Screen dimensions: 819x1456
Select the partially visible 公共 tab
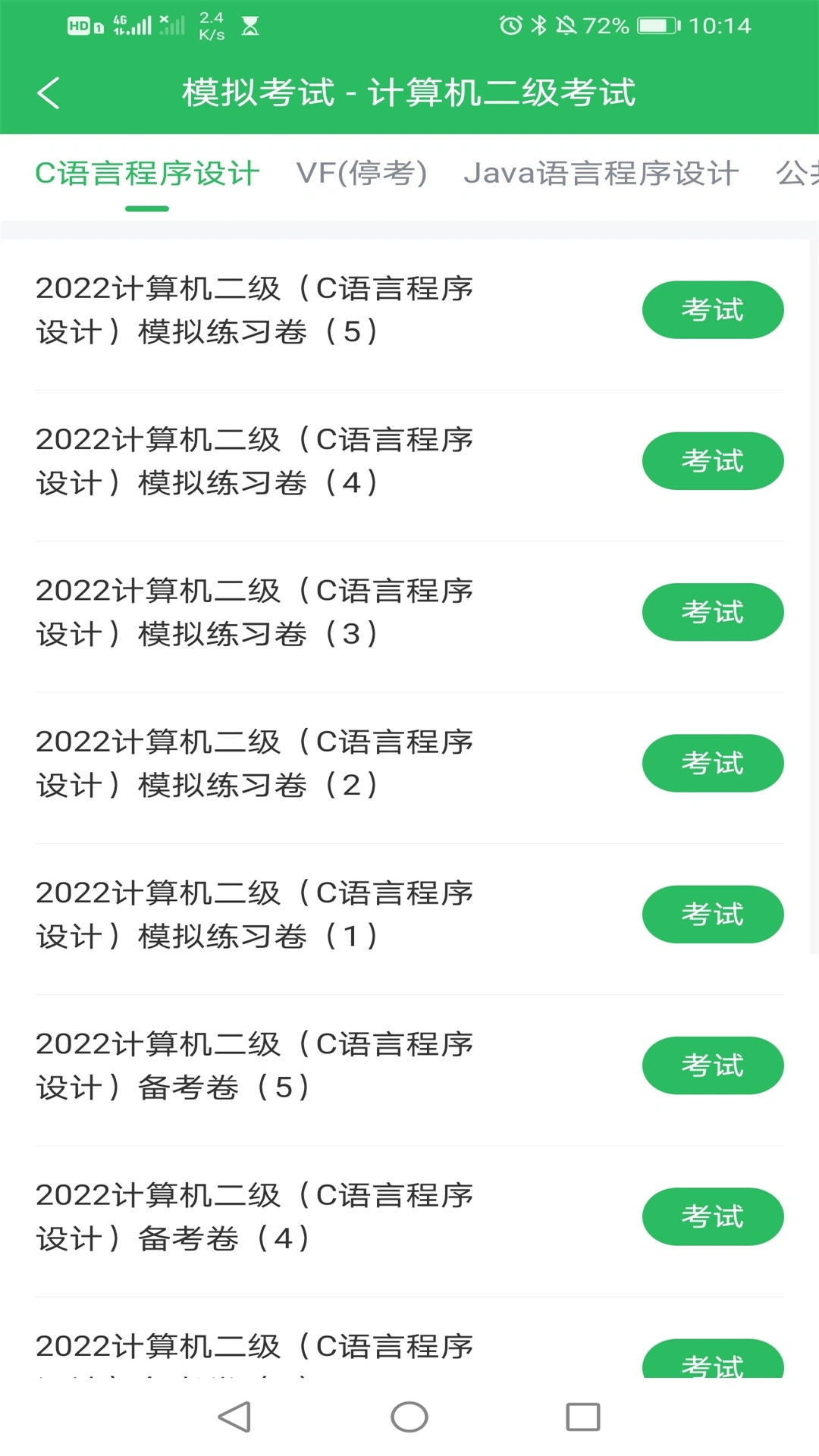pyautogui.click(x=792, y=173)
